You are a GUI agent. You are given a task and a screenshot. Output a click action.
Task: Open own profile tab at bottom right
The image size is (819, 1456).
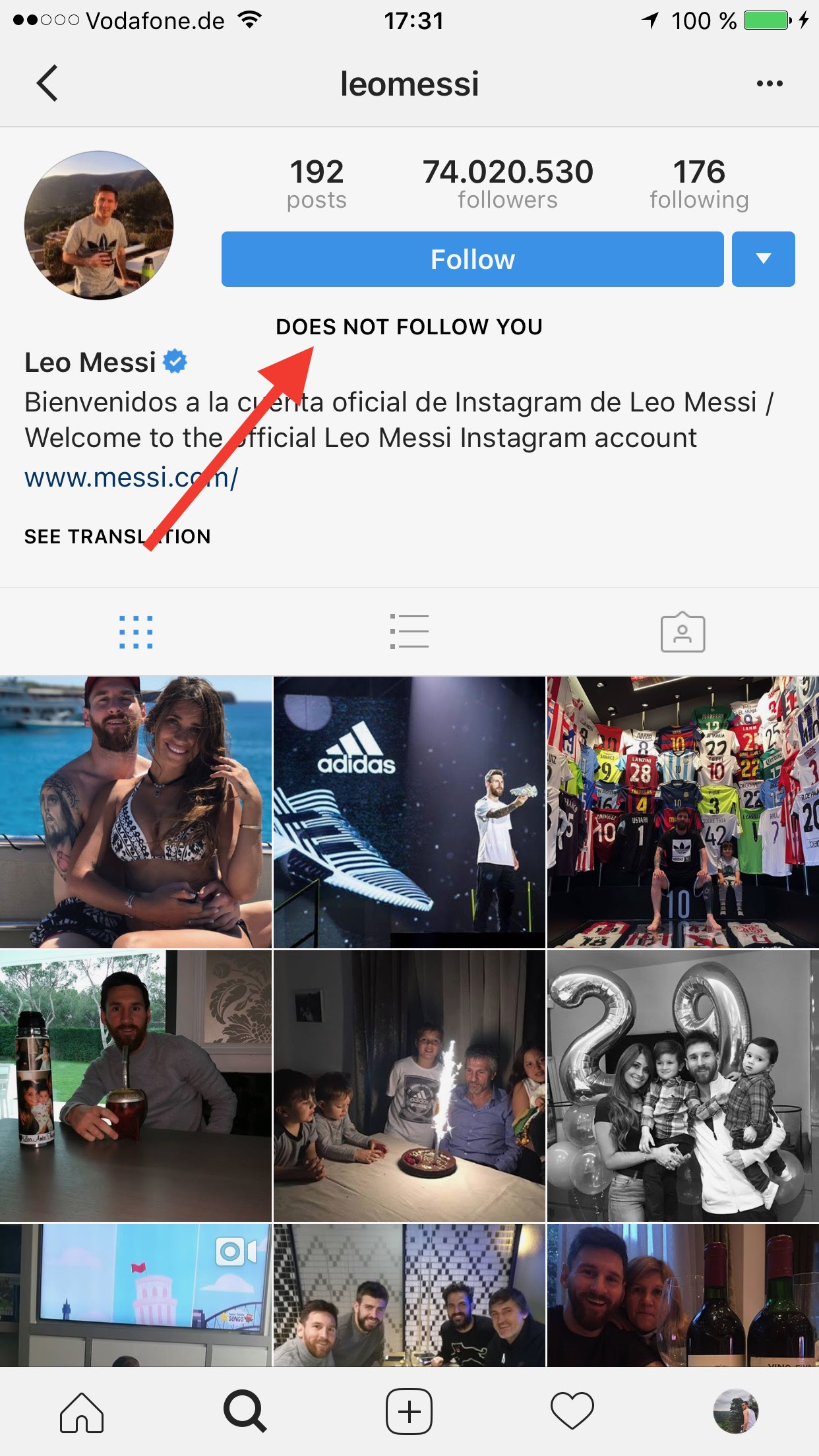(736, 1412)
